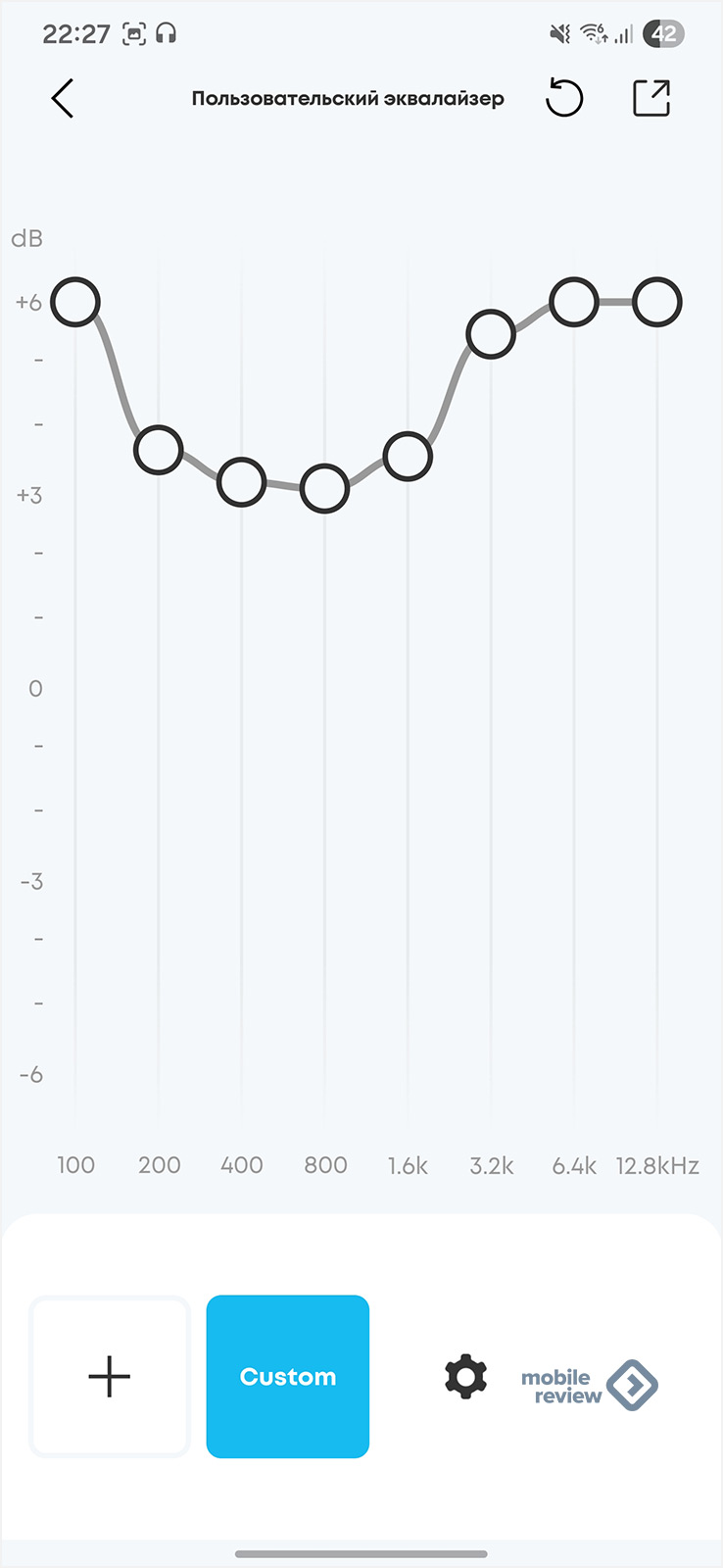Add a new equalizer preset

click(110, 1376)
